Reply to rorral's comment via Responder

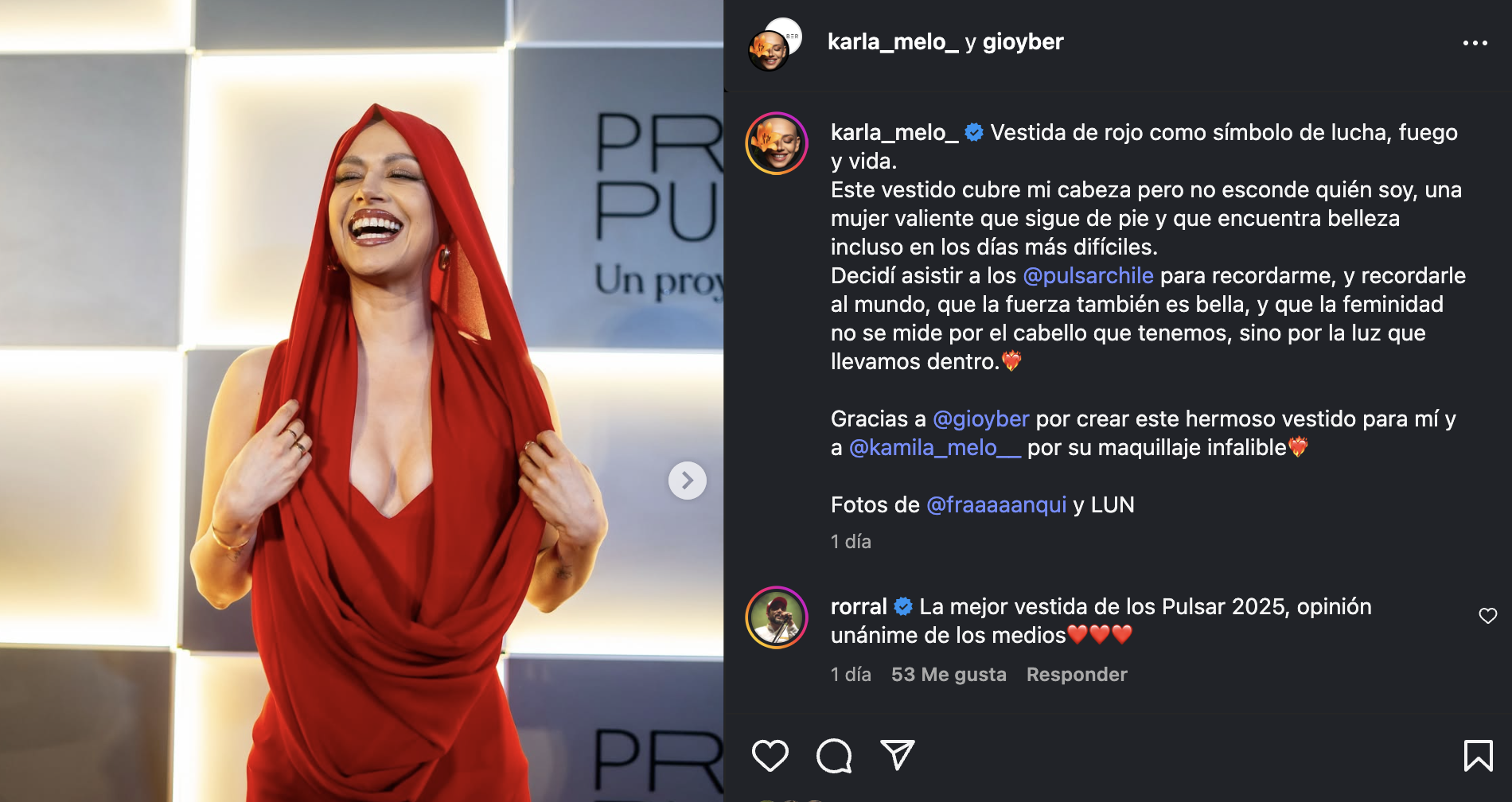coord(1076,675)
